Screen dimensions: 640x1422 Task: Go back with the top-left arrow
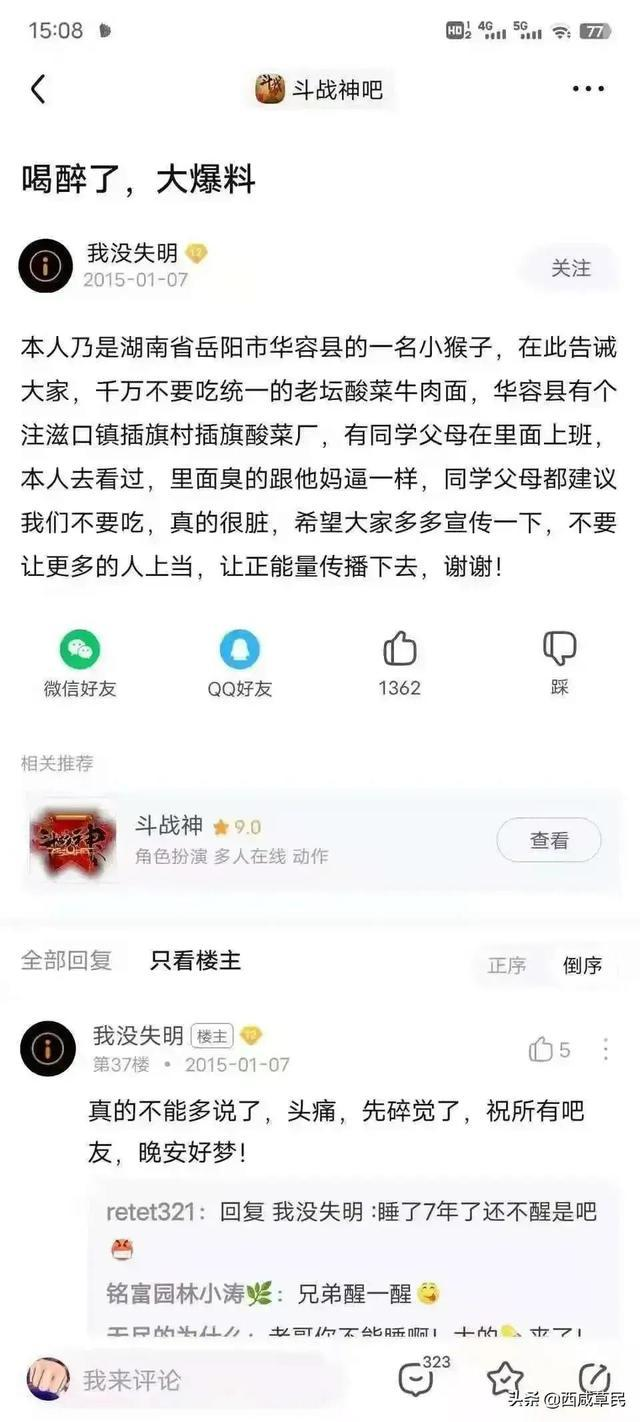point(38,90)
